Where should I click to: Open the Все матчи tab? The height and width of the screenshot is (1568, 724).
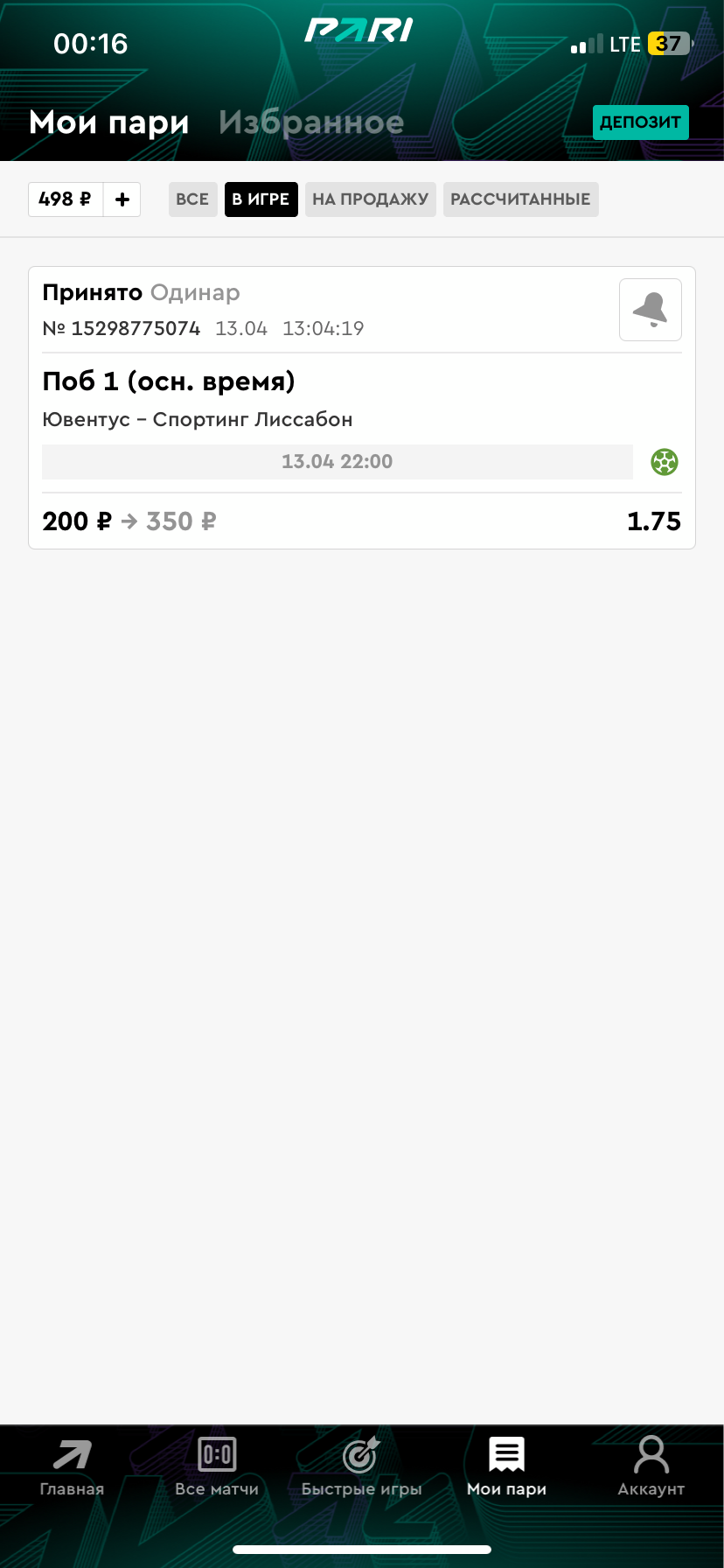217,1466
